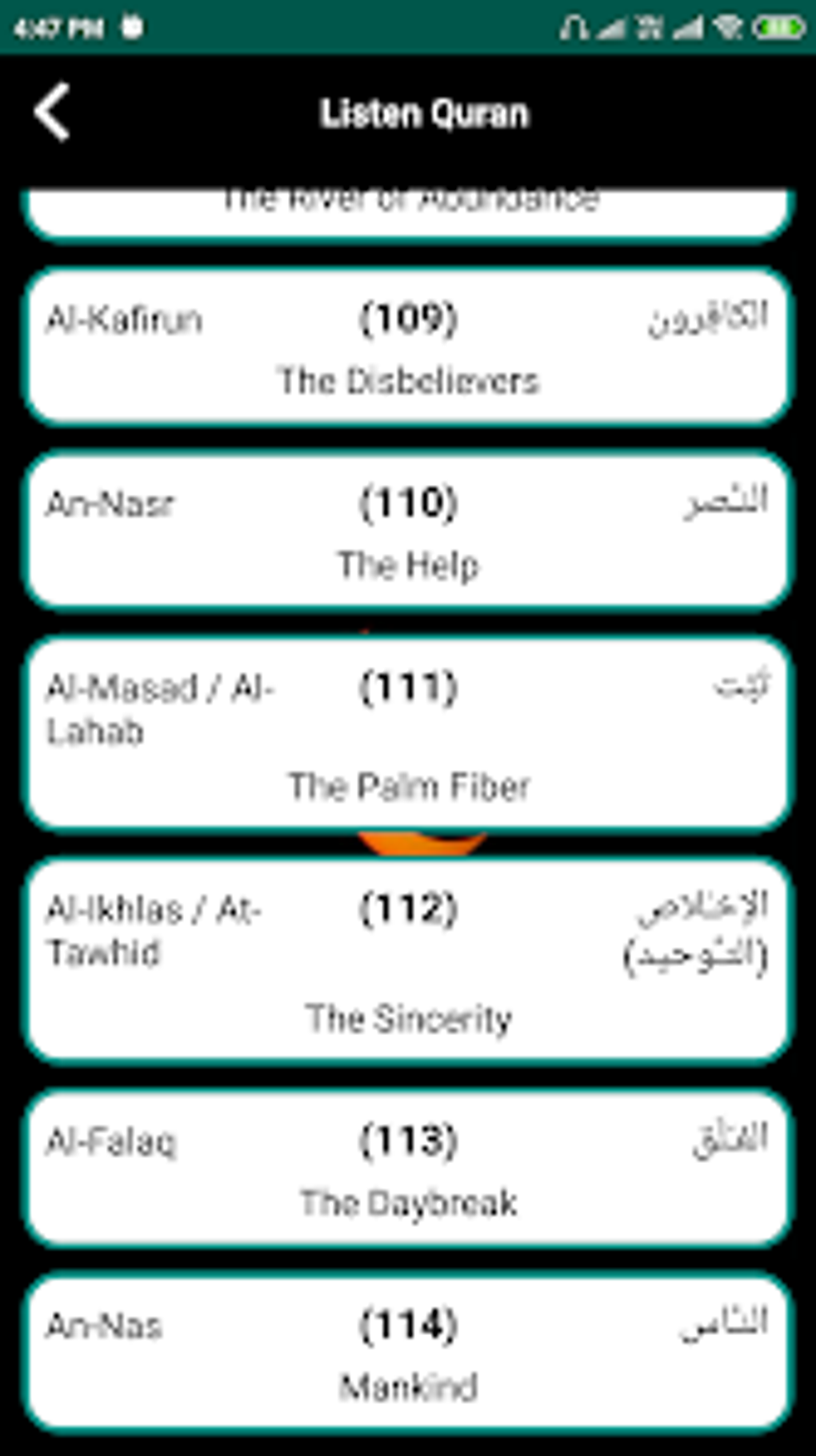Tap the surah number (110)
Image resolution: width=816 pixels, height=1456 pixels.
(x=408, y=503)
